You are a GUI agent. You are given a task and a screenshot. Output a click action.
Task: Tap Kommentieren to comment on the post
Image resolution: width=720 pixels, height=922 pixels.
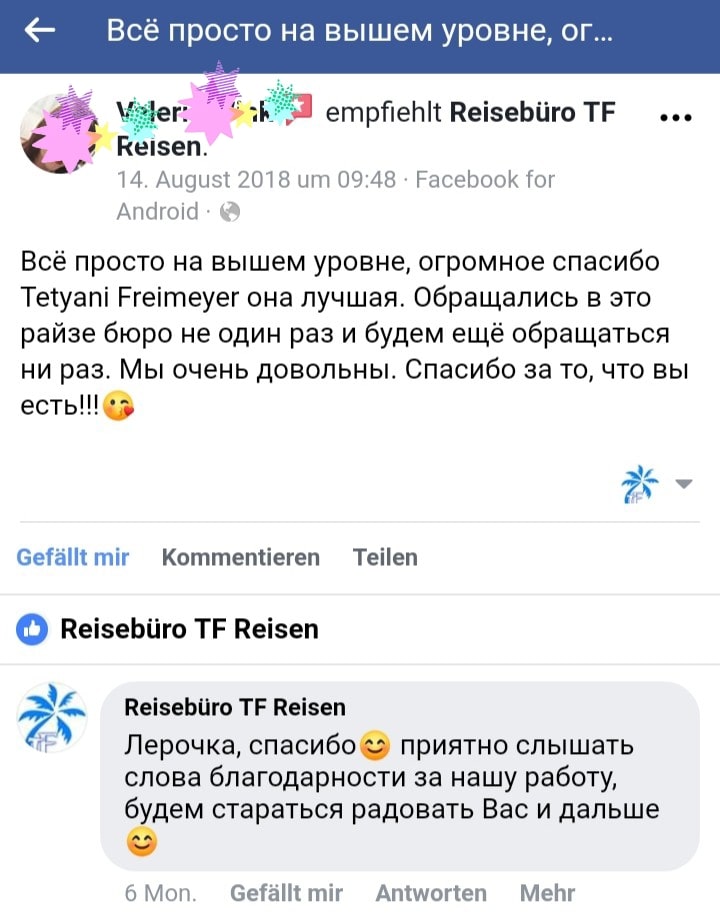click(240, 557)
